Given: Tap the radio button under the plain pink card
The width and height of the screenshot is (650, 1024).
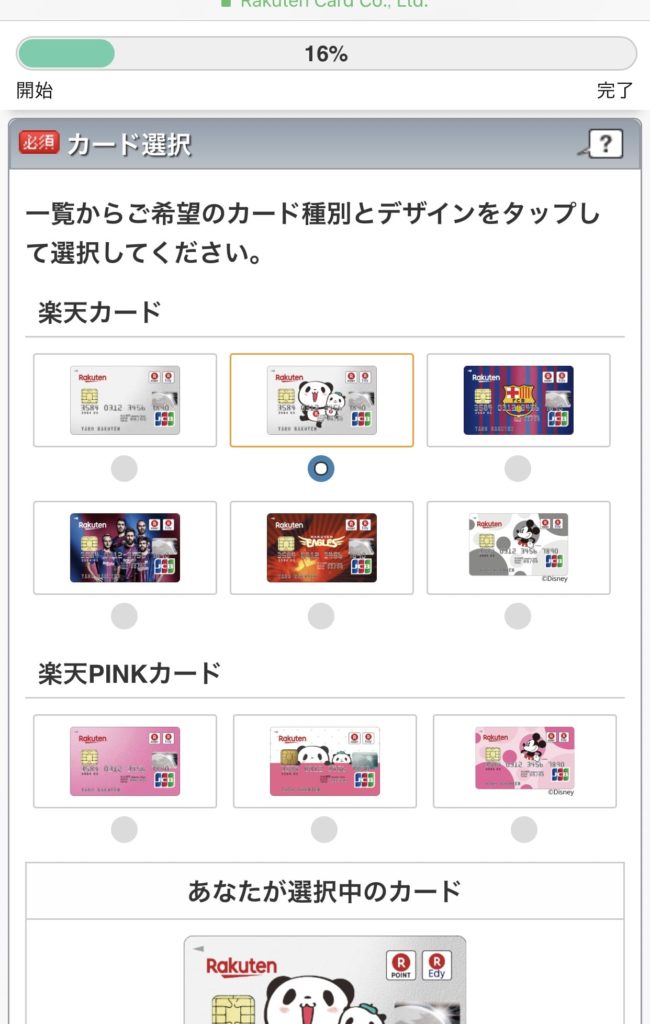Looking at the screenshot, I should pos(124,829).
